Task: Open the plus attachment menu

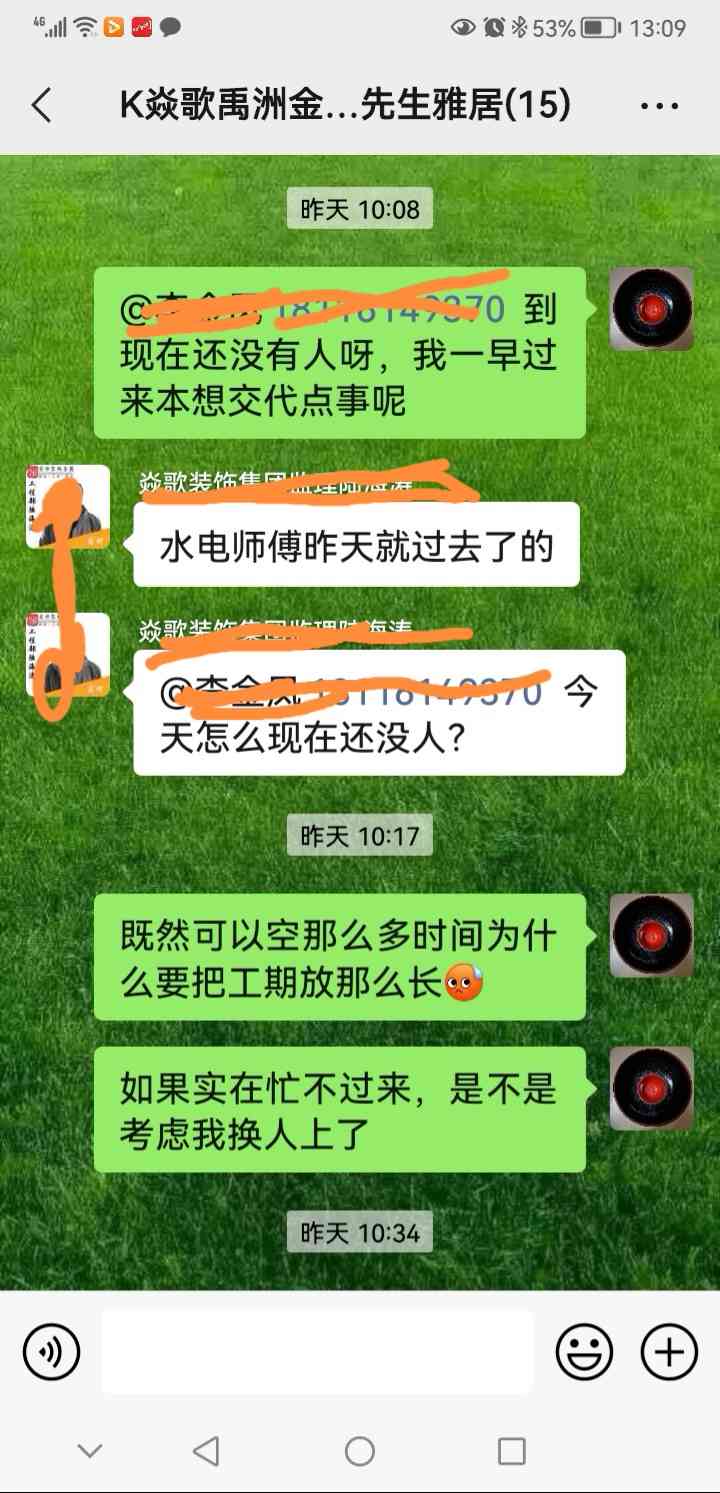Action: 668,1353
